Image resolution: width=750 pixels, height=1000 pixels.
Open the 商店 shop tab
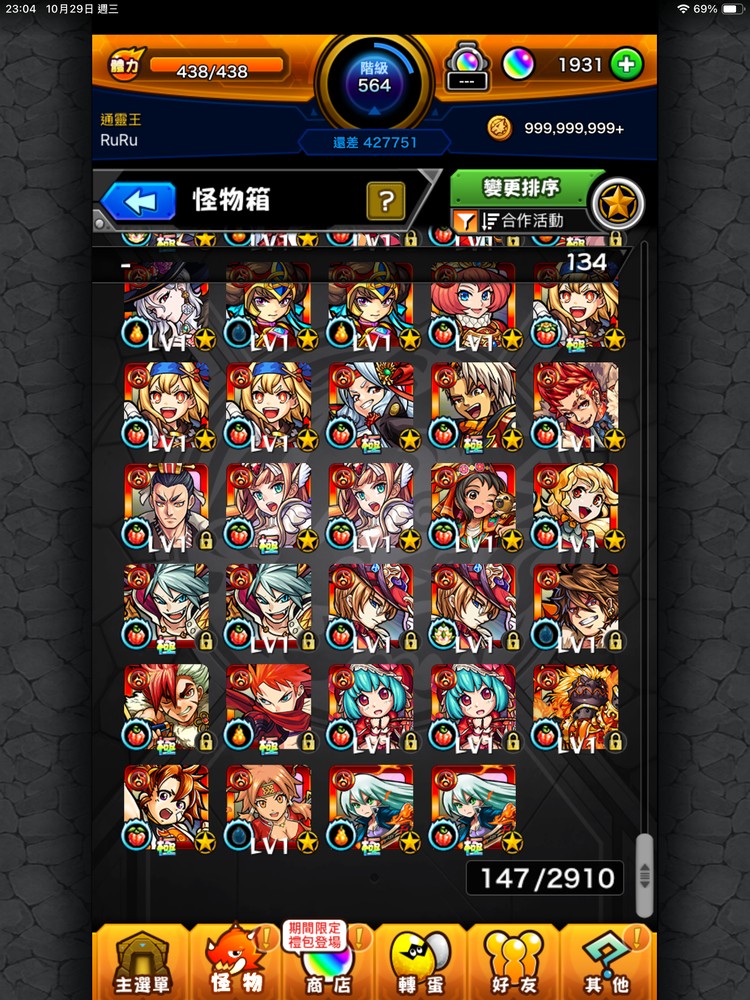(x=328, y=962)
